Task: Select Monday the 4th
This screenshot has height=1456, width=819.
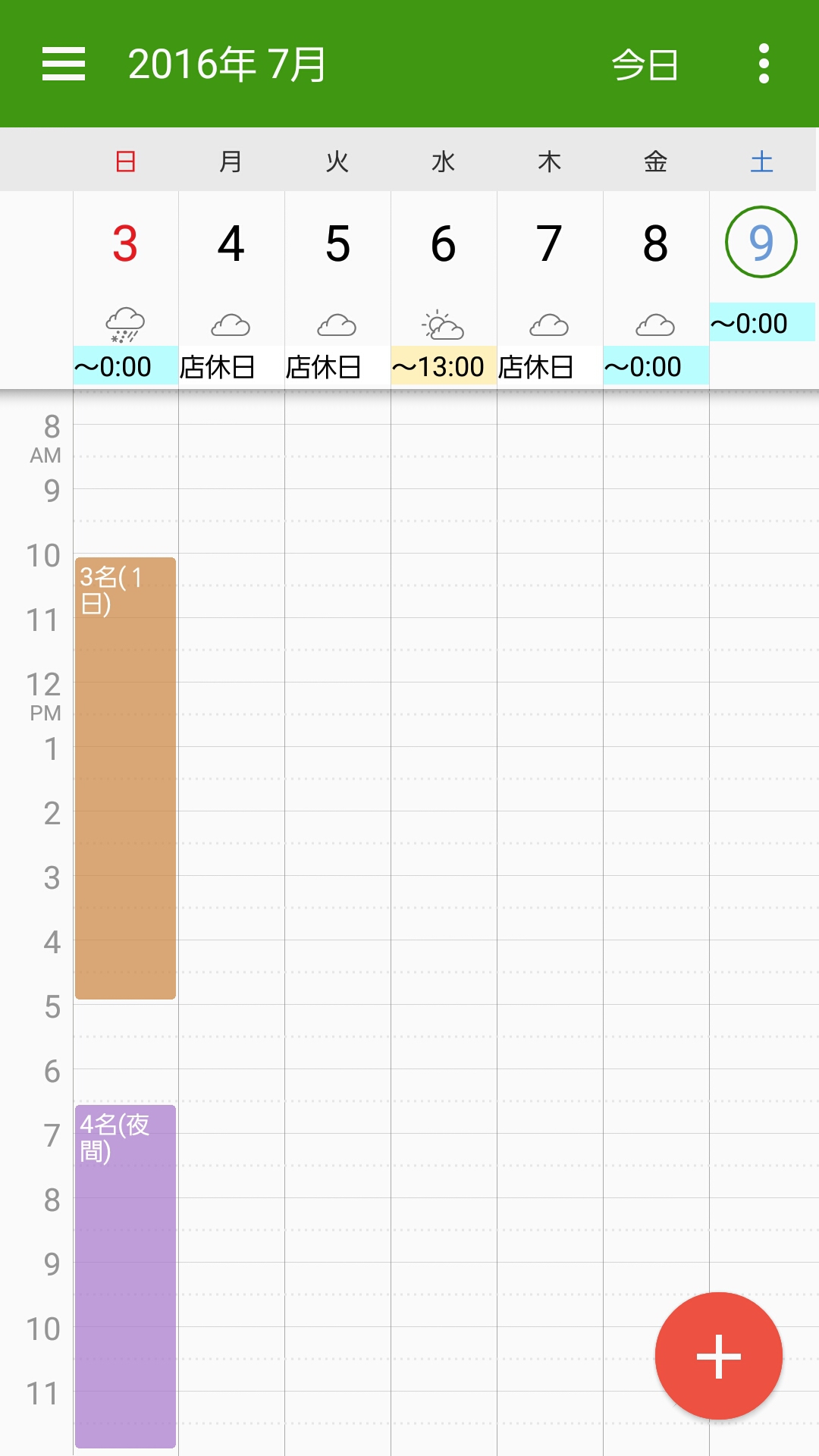Action: pos(231,244)
